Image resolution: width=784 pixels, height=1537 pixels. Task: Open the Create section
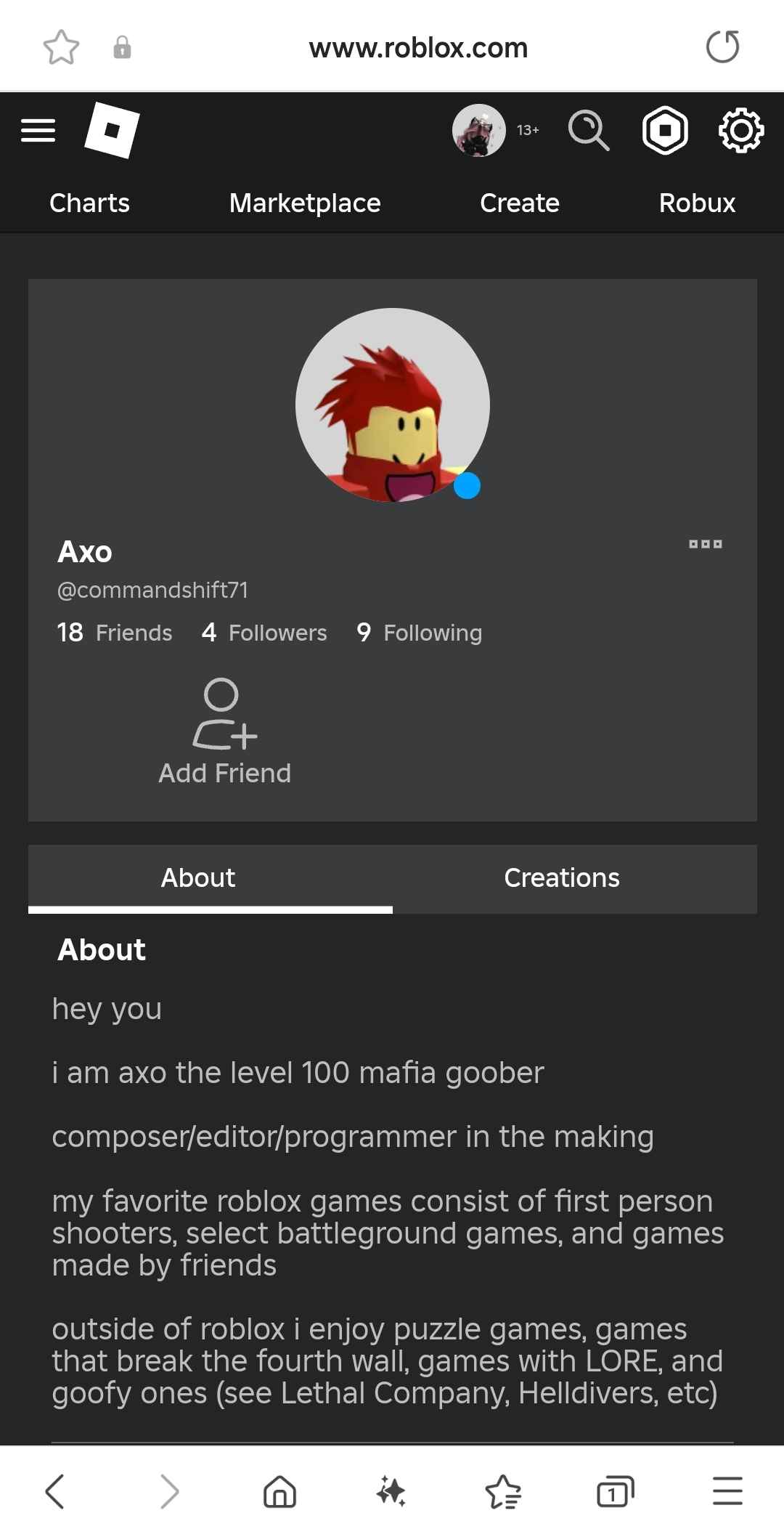520,203
